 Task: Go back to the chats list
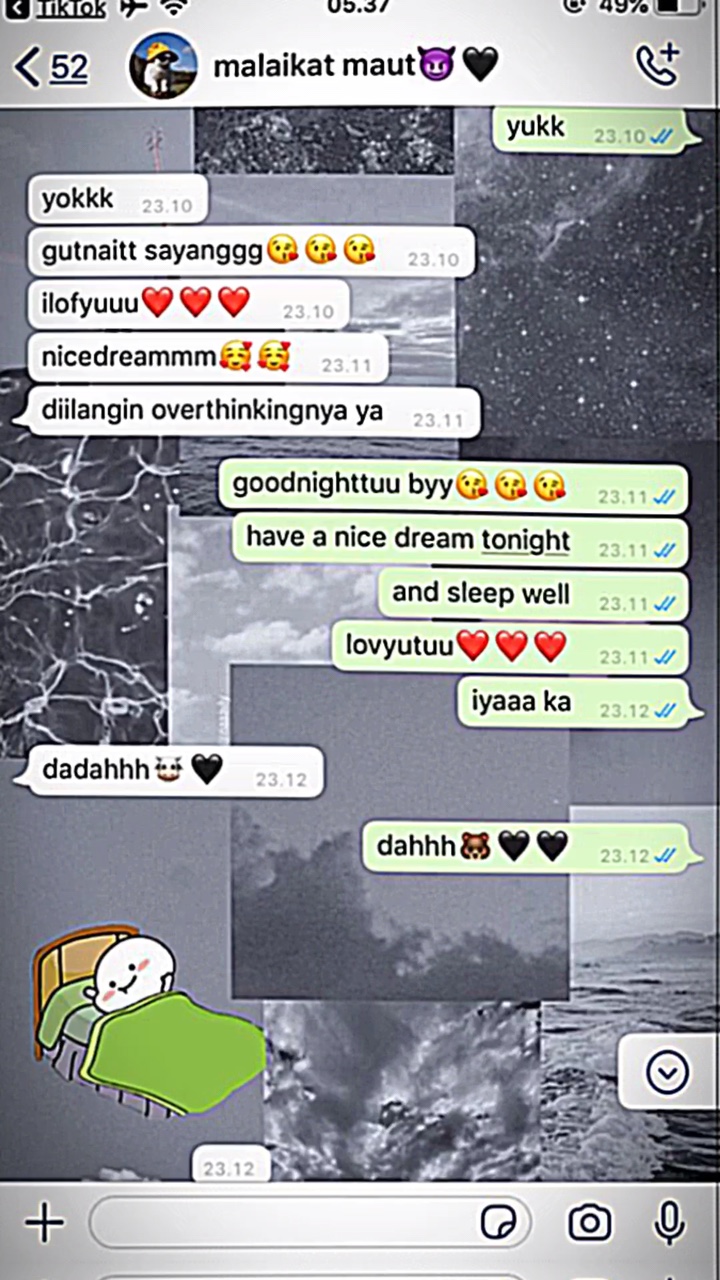[51, 67]
